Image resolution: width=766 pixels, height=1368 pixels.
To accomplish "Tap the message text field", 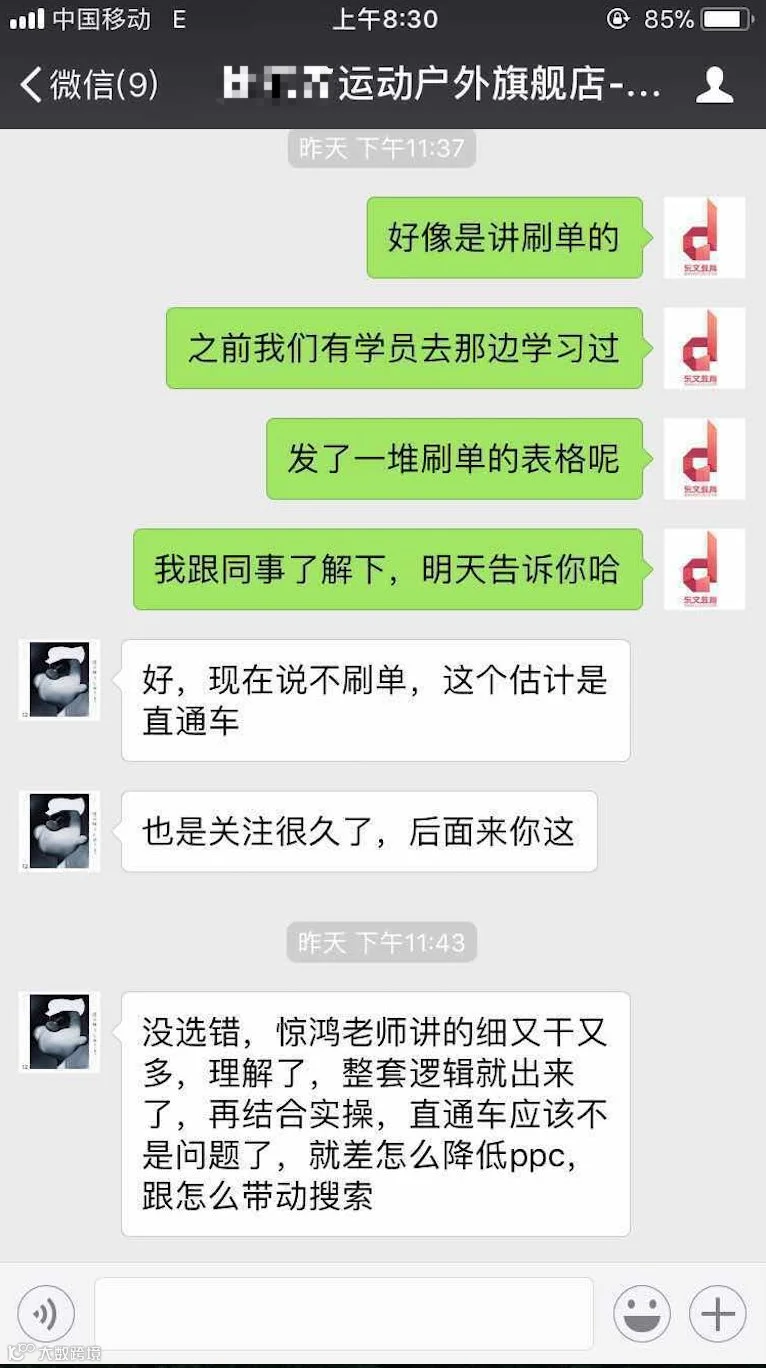I will [344, 1314].
